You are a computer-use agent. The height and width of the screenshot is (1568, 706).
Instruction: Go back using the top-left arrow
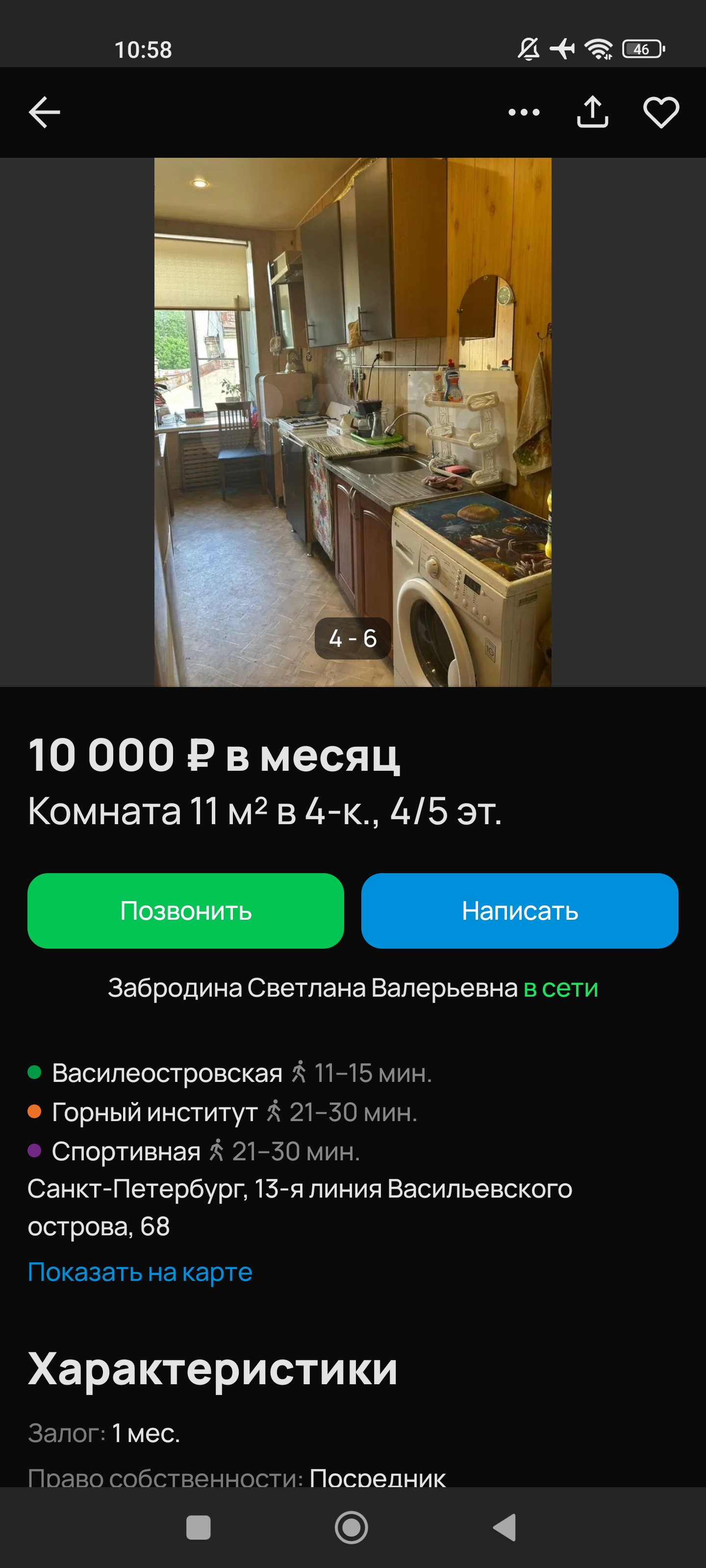click(45, 113)
